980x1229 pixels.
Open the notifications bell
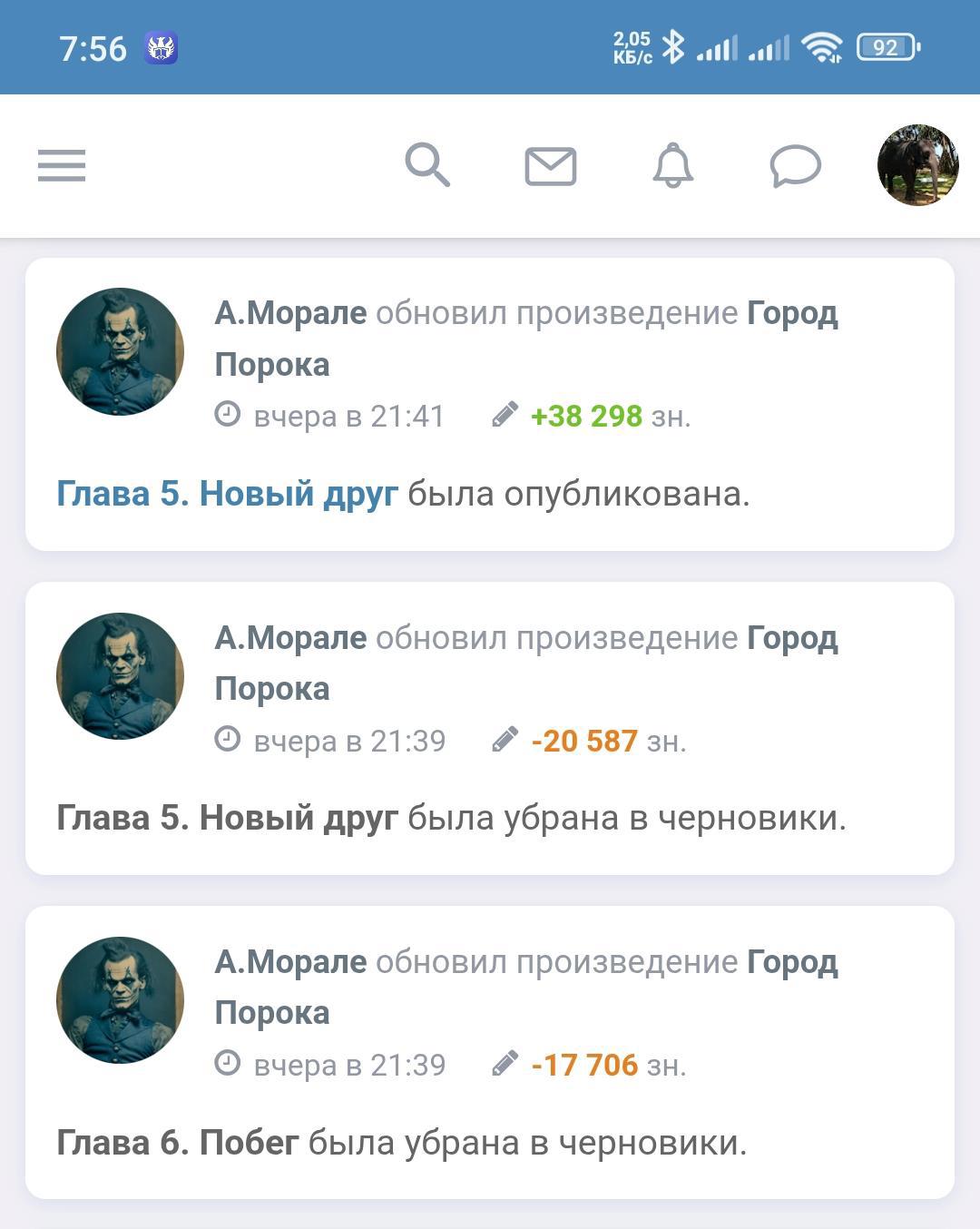[673, 166]
